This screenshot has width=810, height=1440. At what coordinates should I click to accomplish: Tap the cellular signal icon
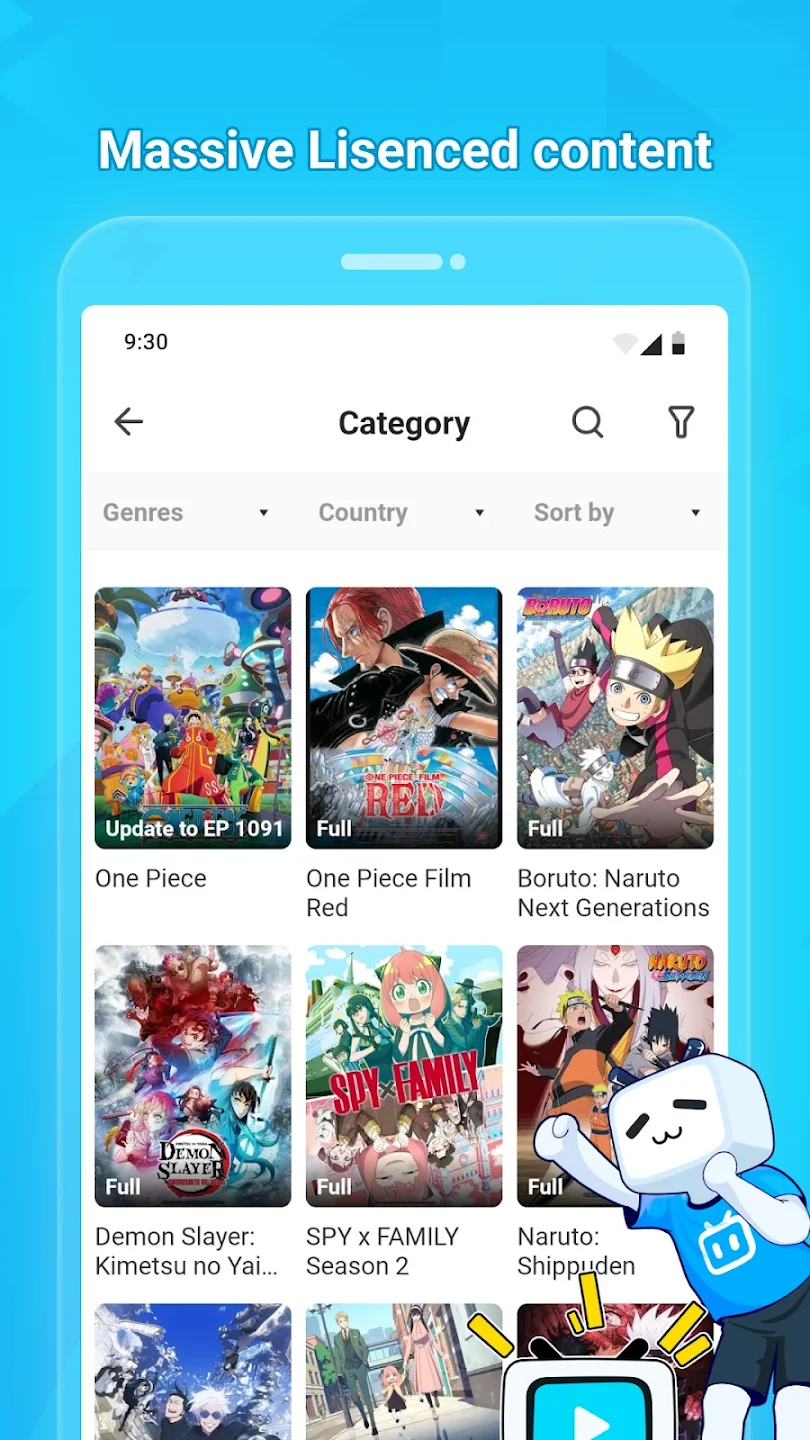click(x=652, y=343)
